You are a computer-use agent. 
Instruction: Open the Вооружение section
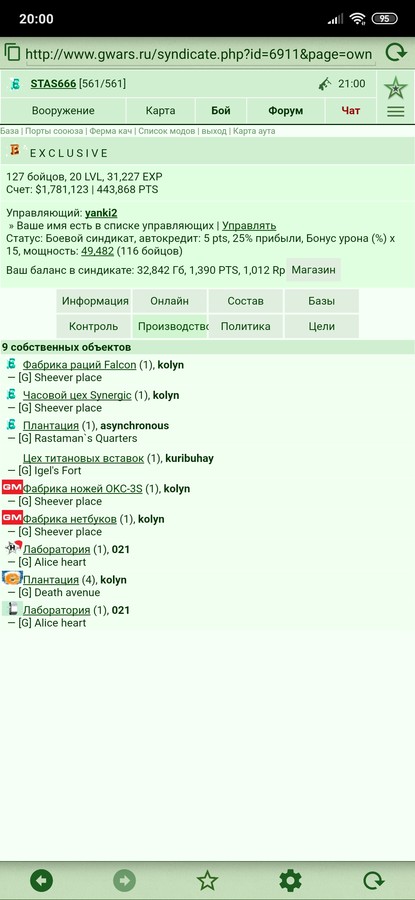point(63,111)
